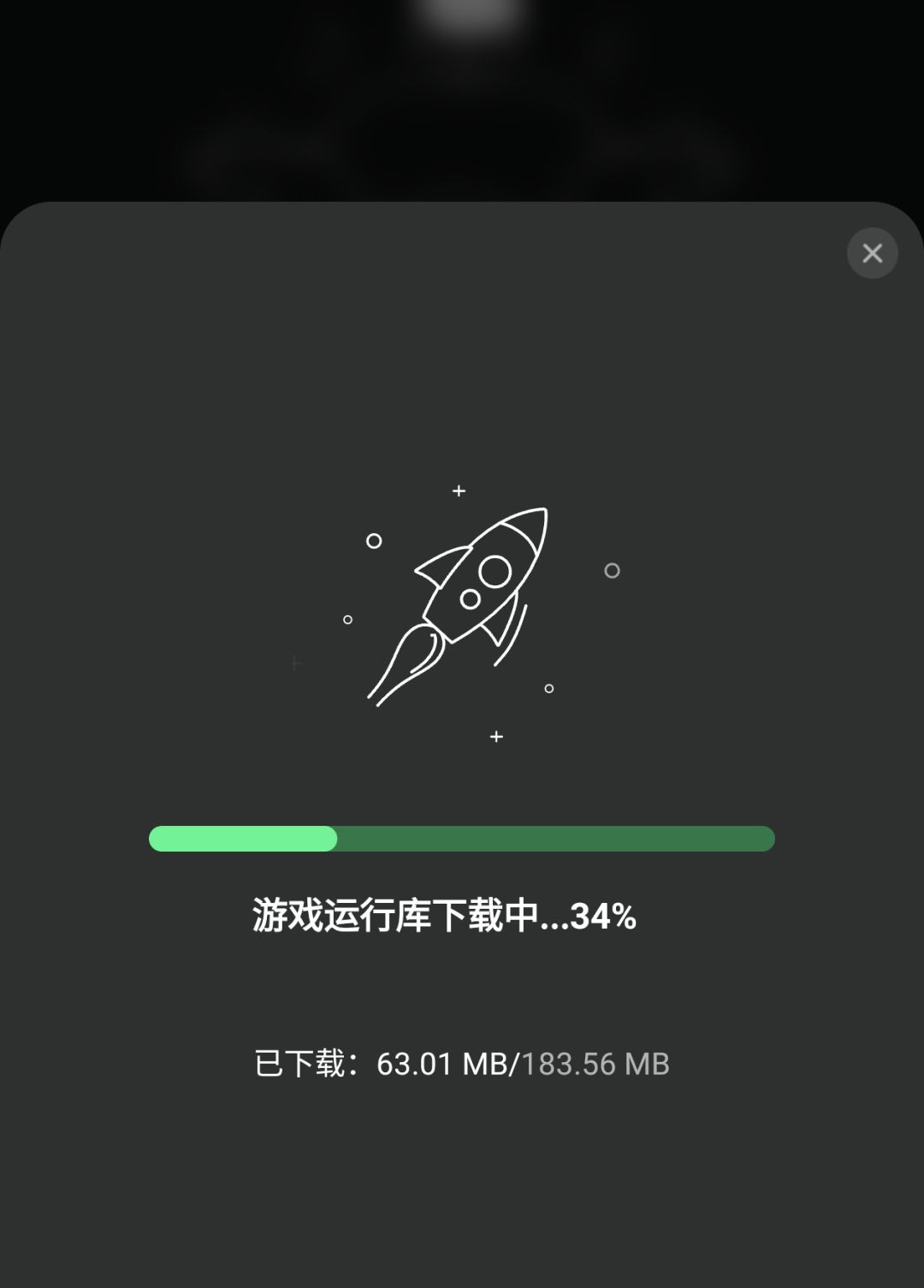Click the X to cancel the download

tap(872, 252)
